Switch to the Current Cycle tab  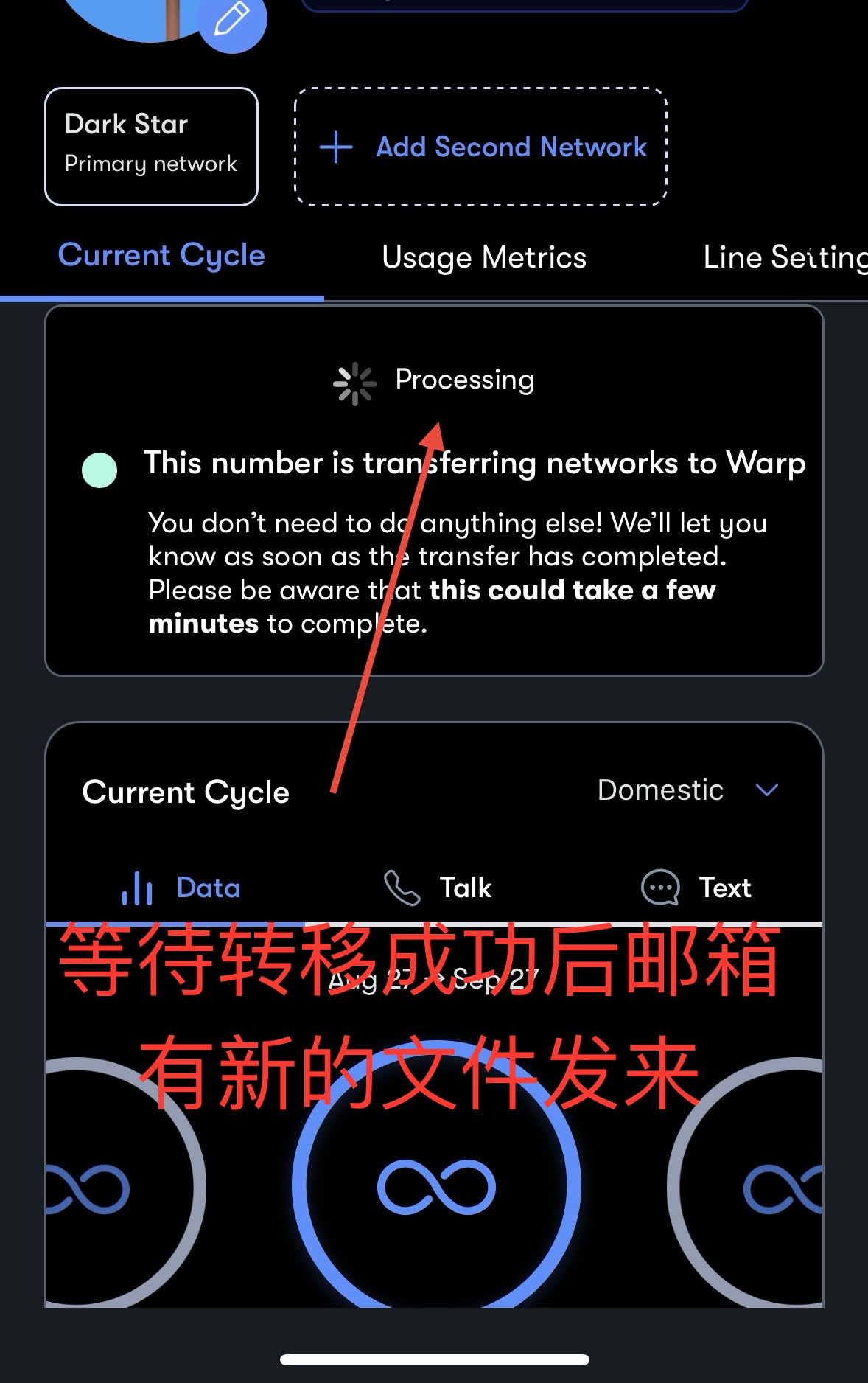(161, 256)
